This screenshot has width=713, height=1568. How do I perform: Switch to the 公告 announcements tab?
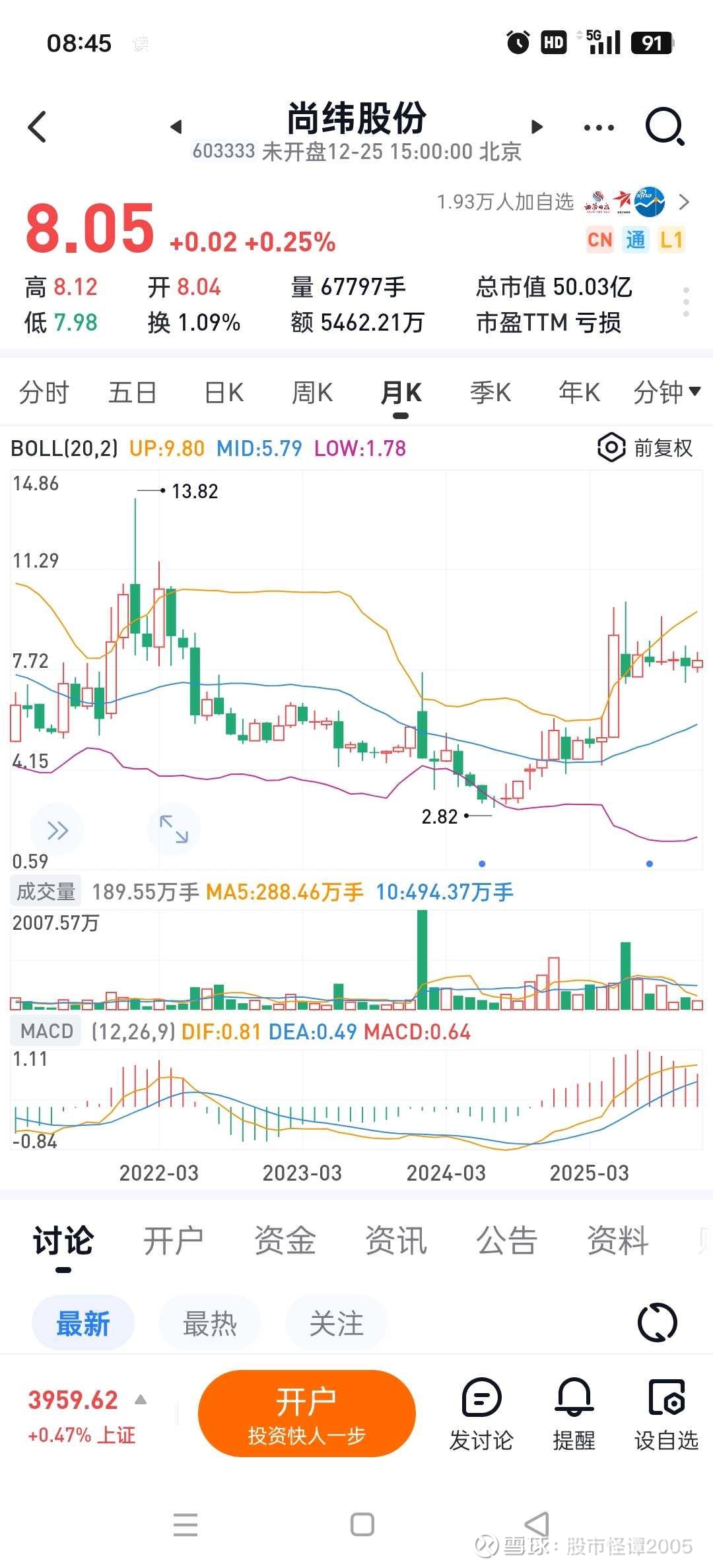(506, 1240)
